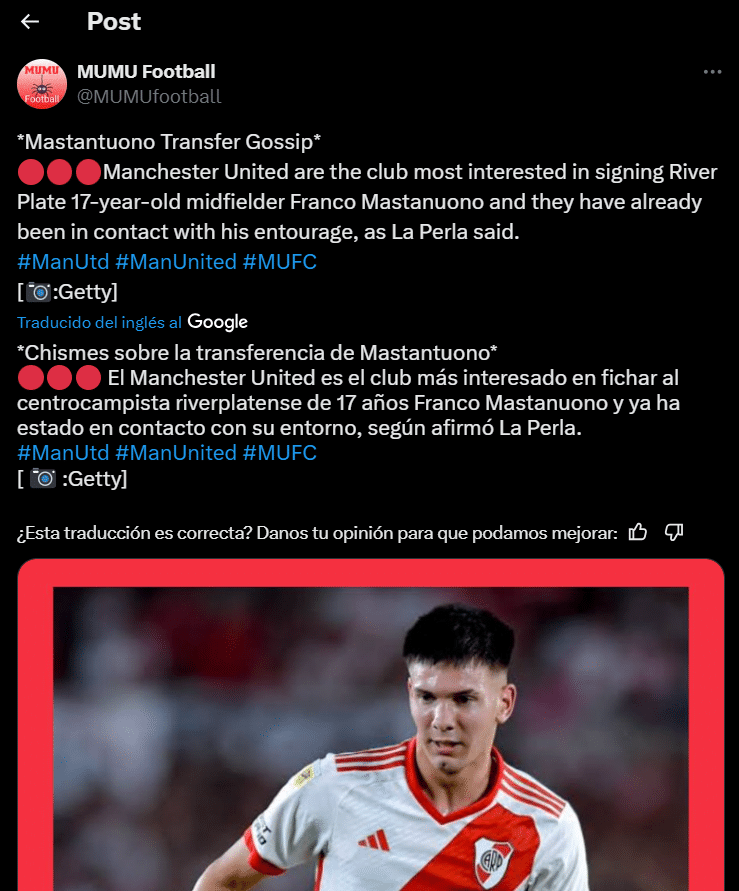The image size is (739, 891).
Task: Open the @MUMUfootball handle
Action: 149,97
